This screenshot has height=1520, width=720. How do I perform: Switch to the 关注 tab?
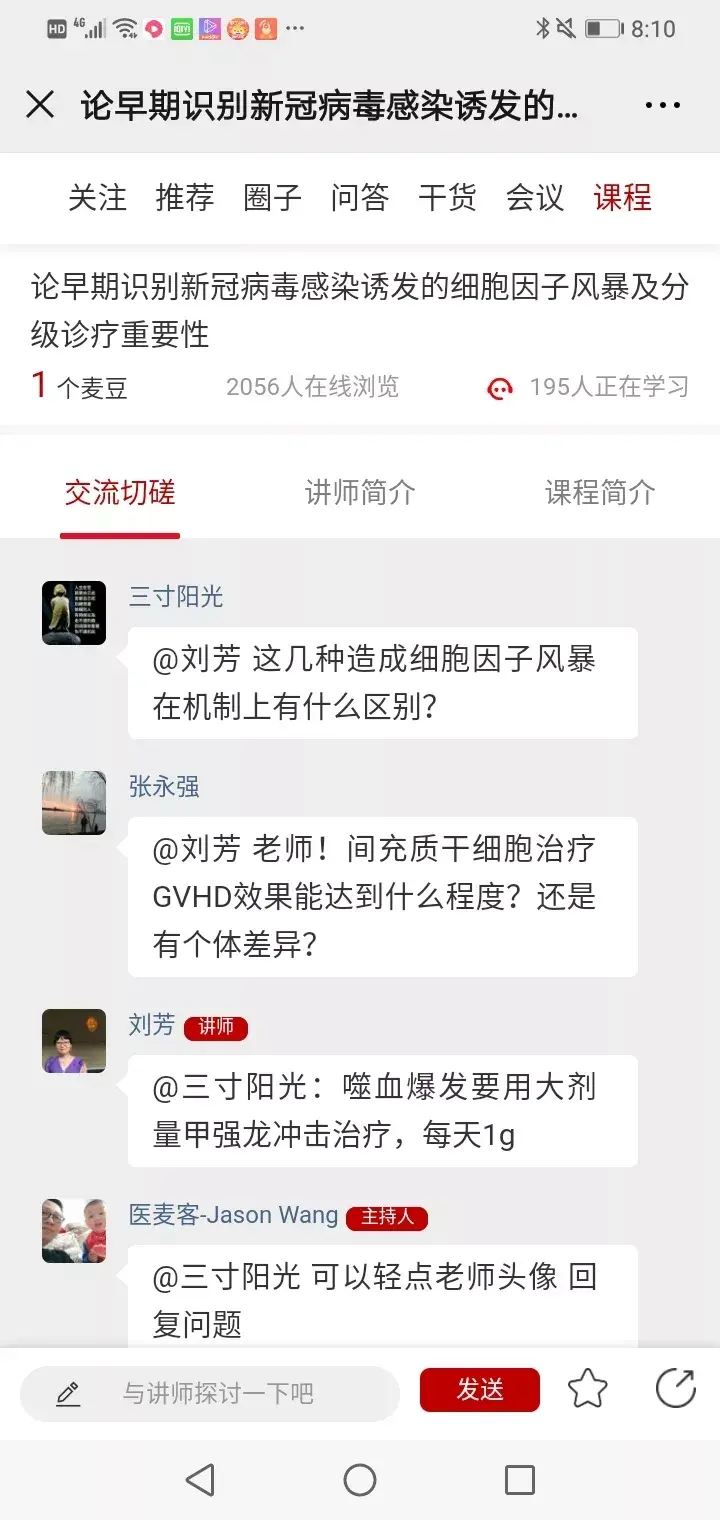(98, 198)
